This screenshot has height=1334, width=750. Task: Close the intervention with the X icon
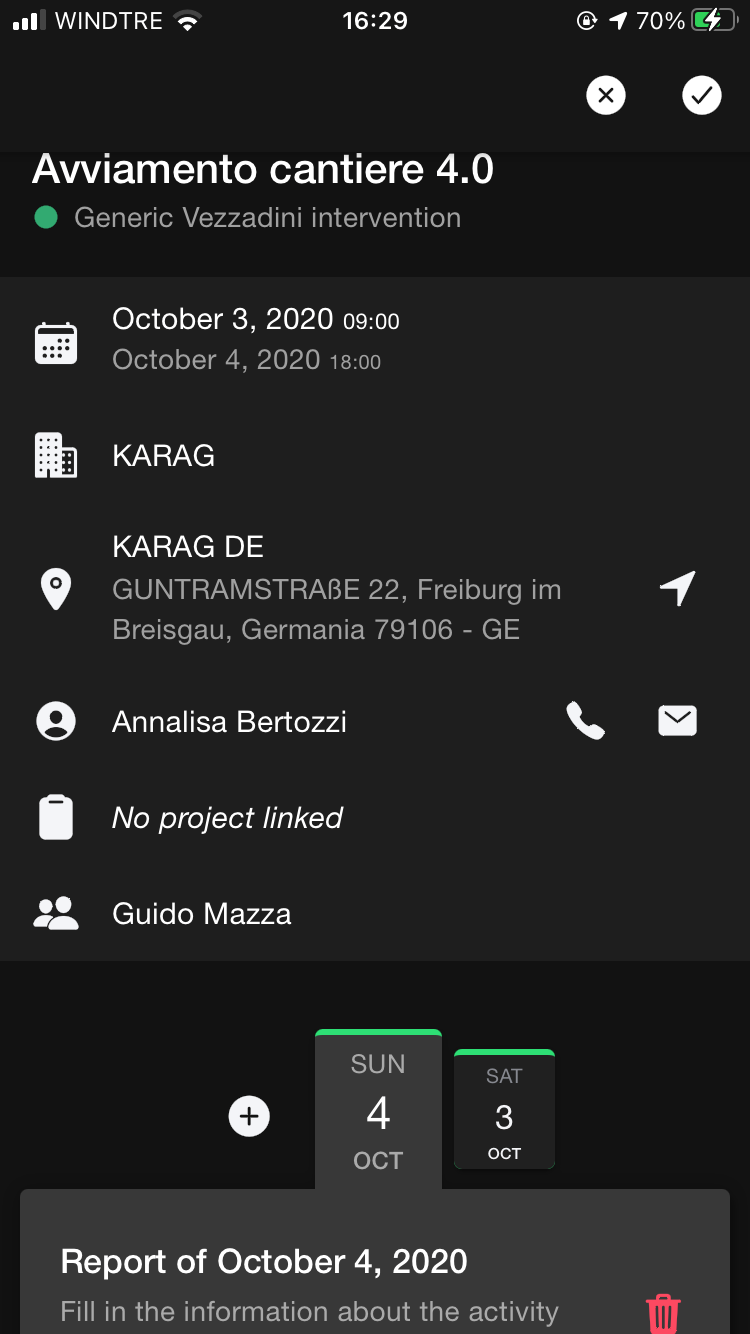pyautogui.click(x=605, y=96)
